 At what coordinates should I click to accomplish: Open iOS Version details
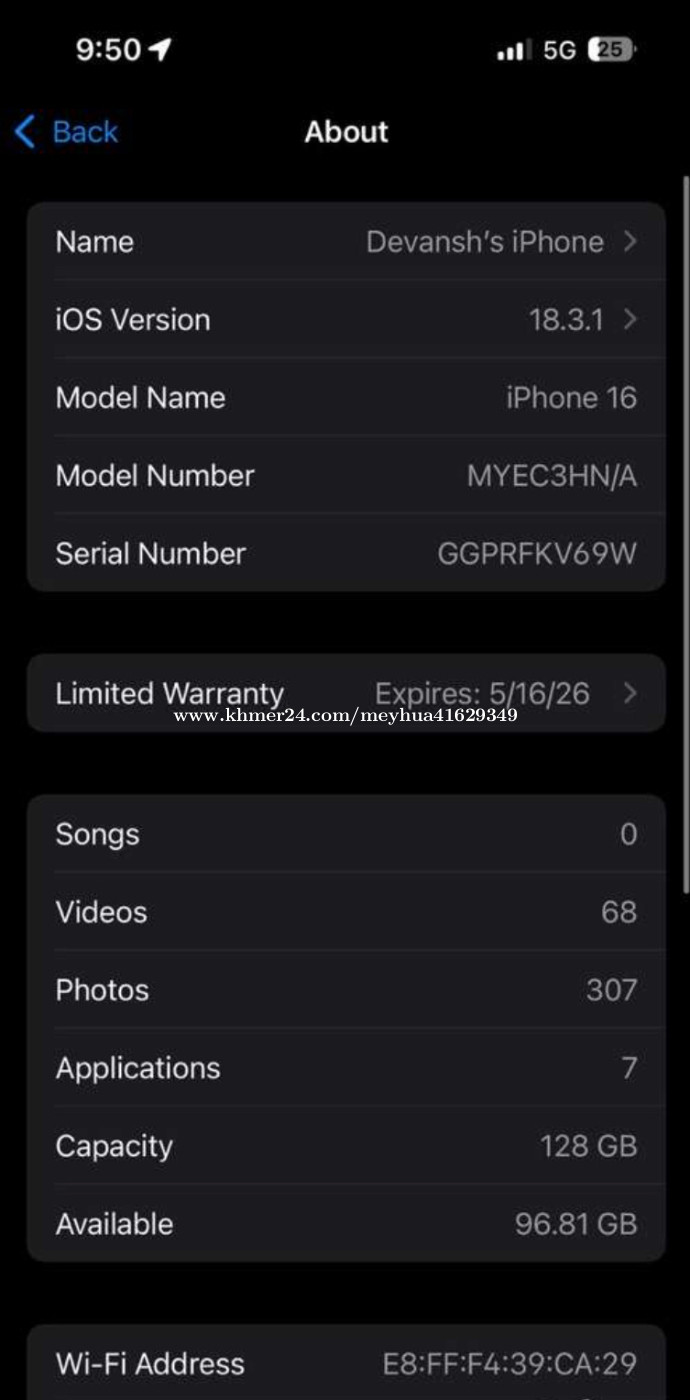click(346, 319)
